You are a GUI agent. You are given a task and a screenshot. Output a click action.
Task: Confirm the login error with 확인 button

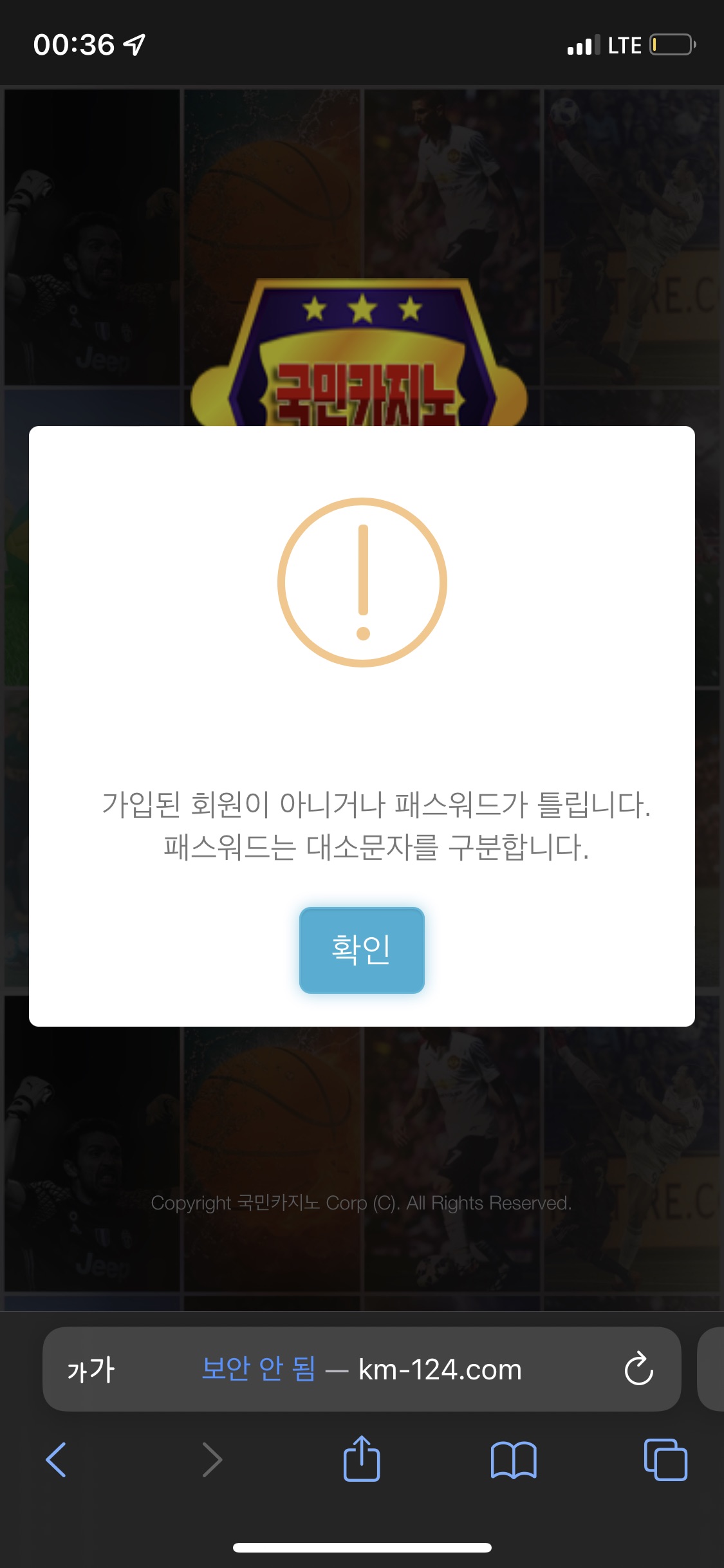[362, 950]
